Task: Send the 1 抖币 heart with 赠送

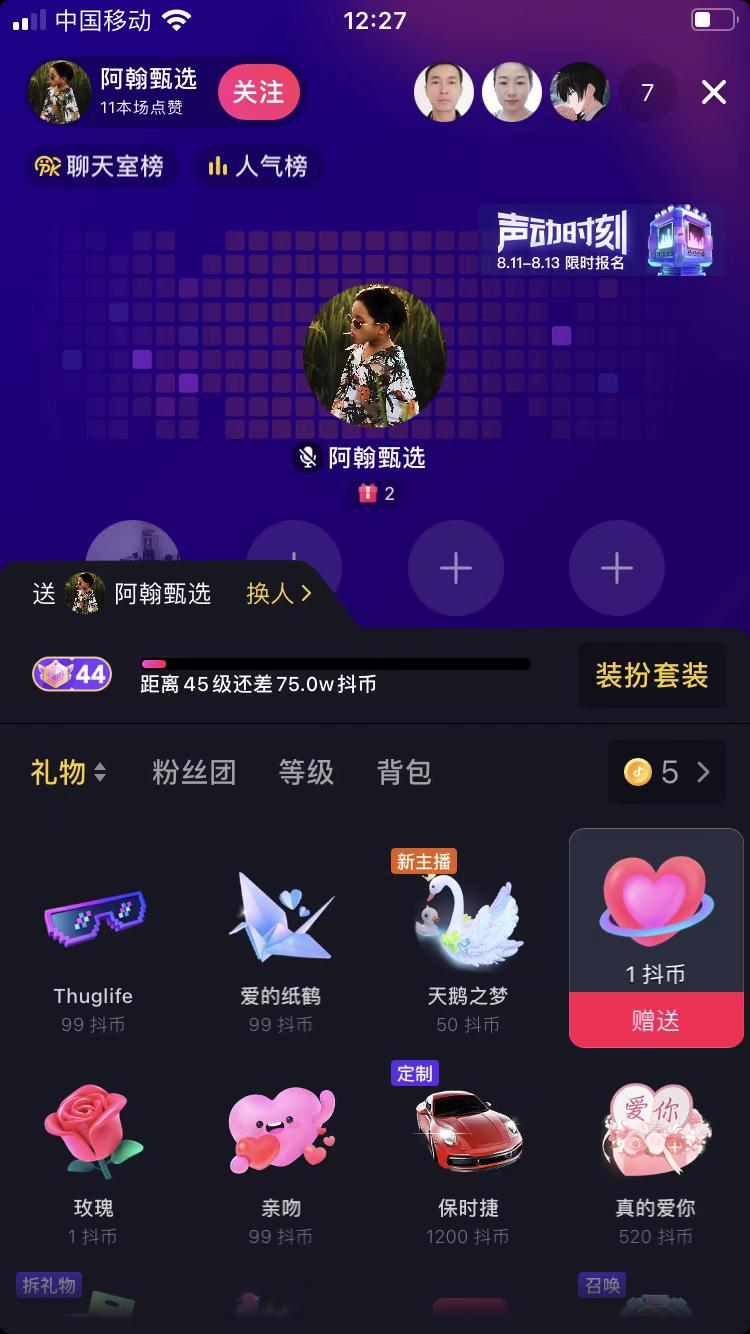Action: [x=655, y=1020]
